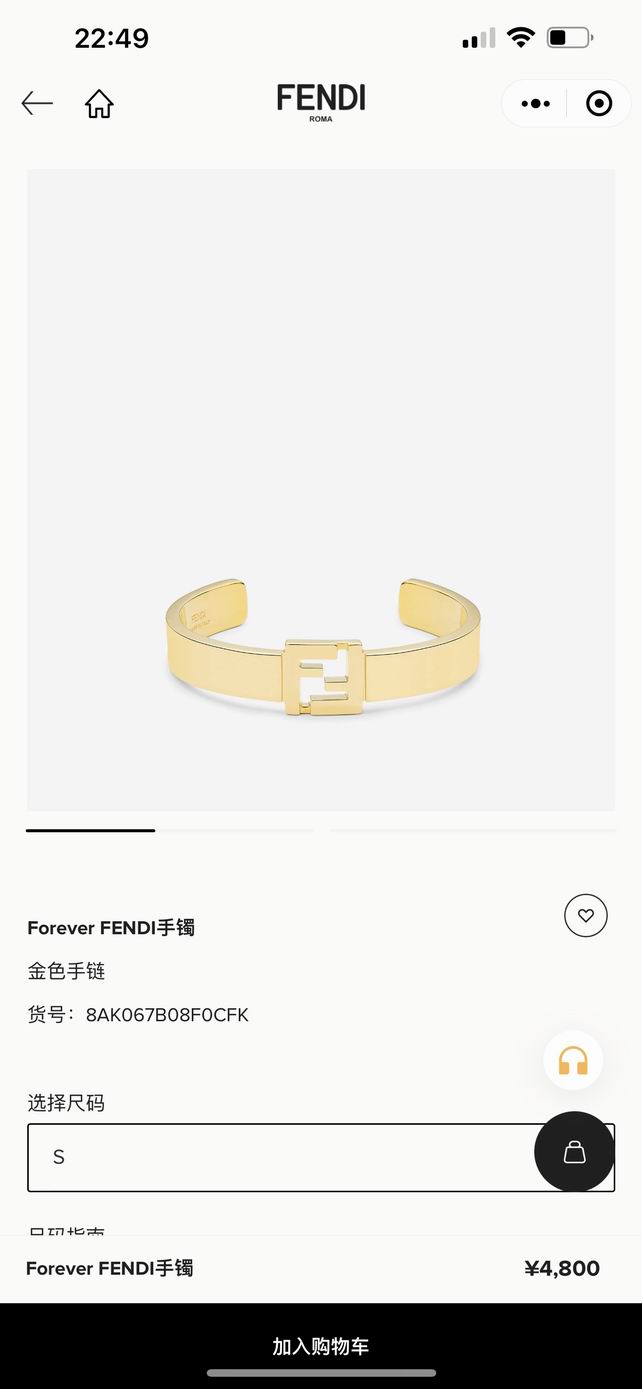Tap 加入购物车 to add to cart
The width and height of the screenshot is (642, 1389).
click(321, 1345)
